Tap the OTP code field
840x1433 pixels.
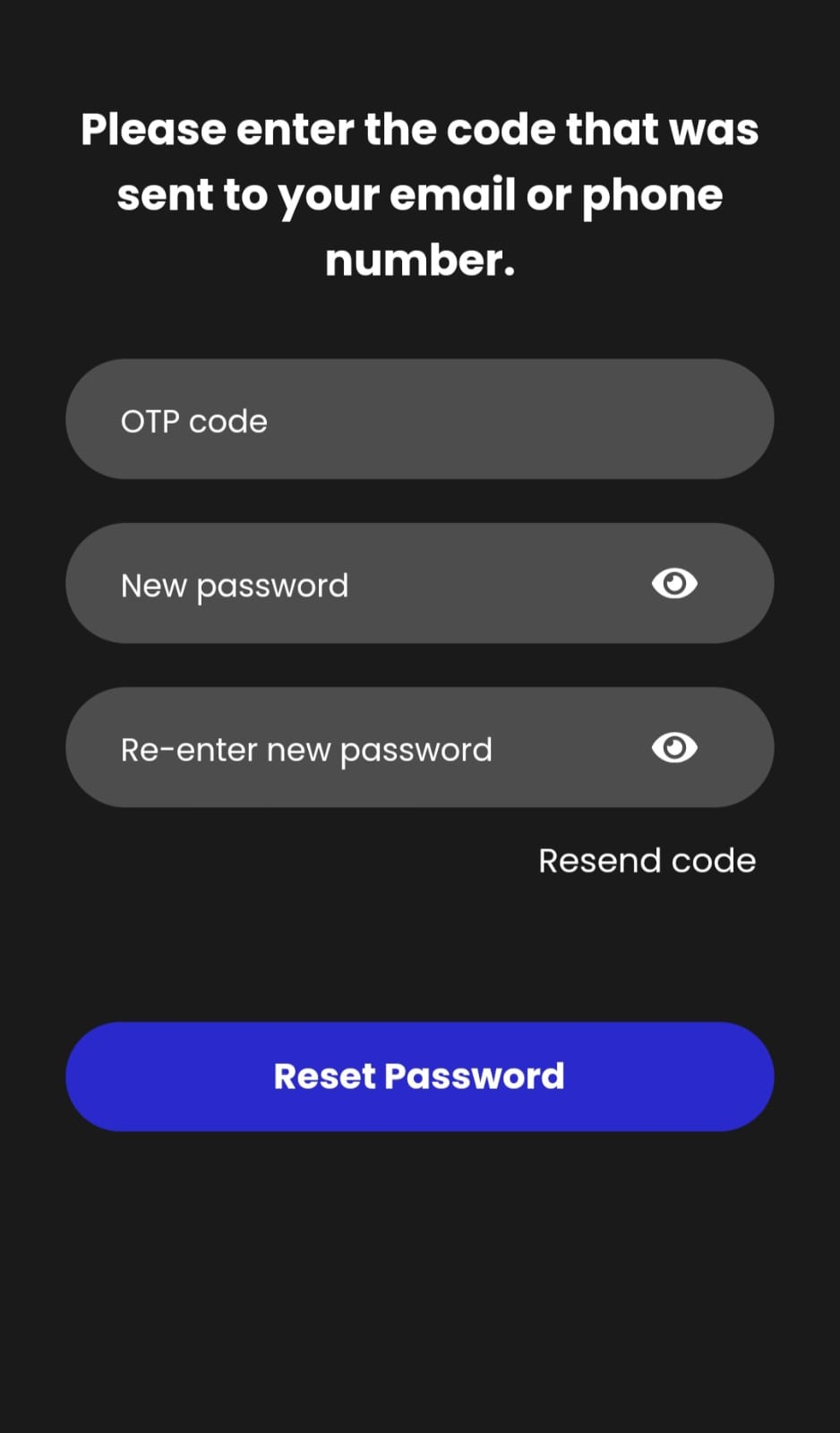419,419
